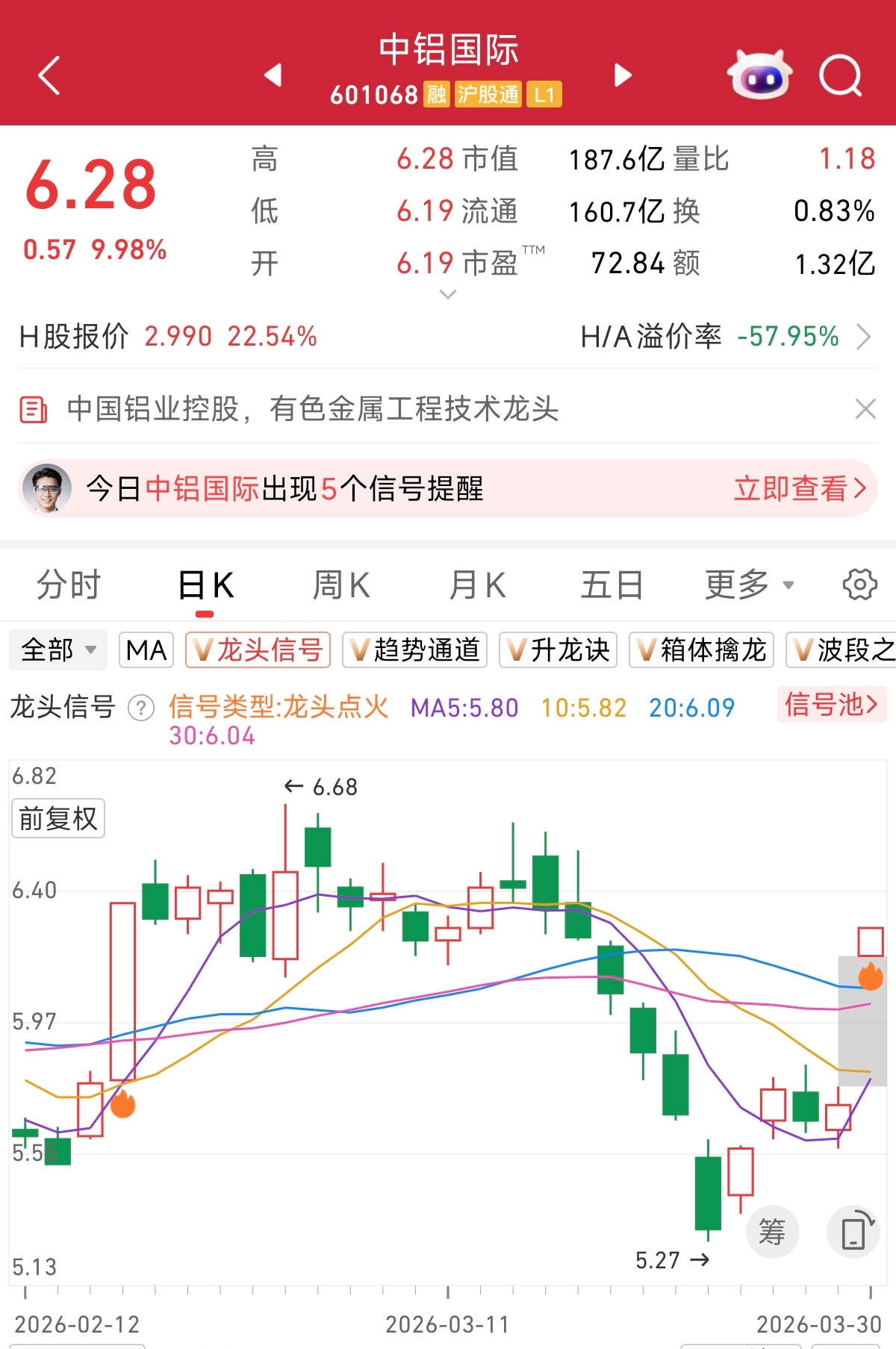The image size is (896, 1349).
Task: Switch to the next stock
Action: [x=623, y=75]
